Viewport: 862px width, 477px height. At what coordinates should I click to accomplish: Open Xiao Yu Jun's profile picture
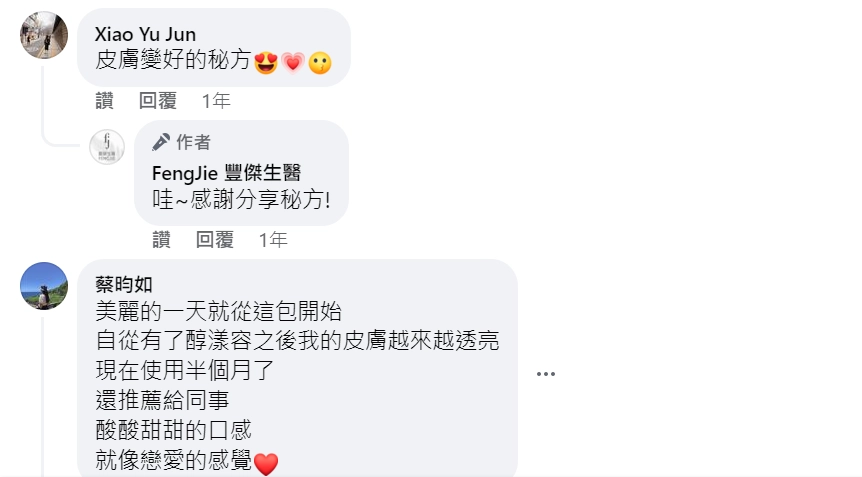click(x=44, y=35)
